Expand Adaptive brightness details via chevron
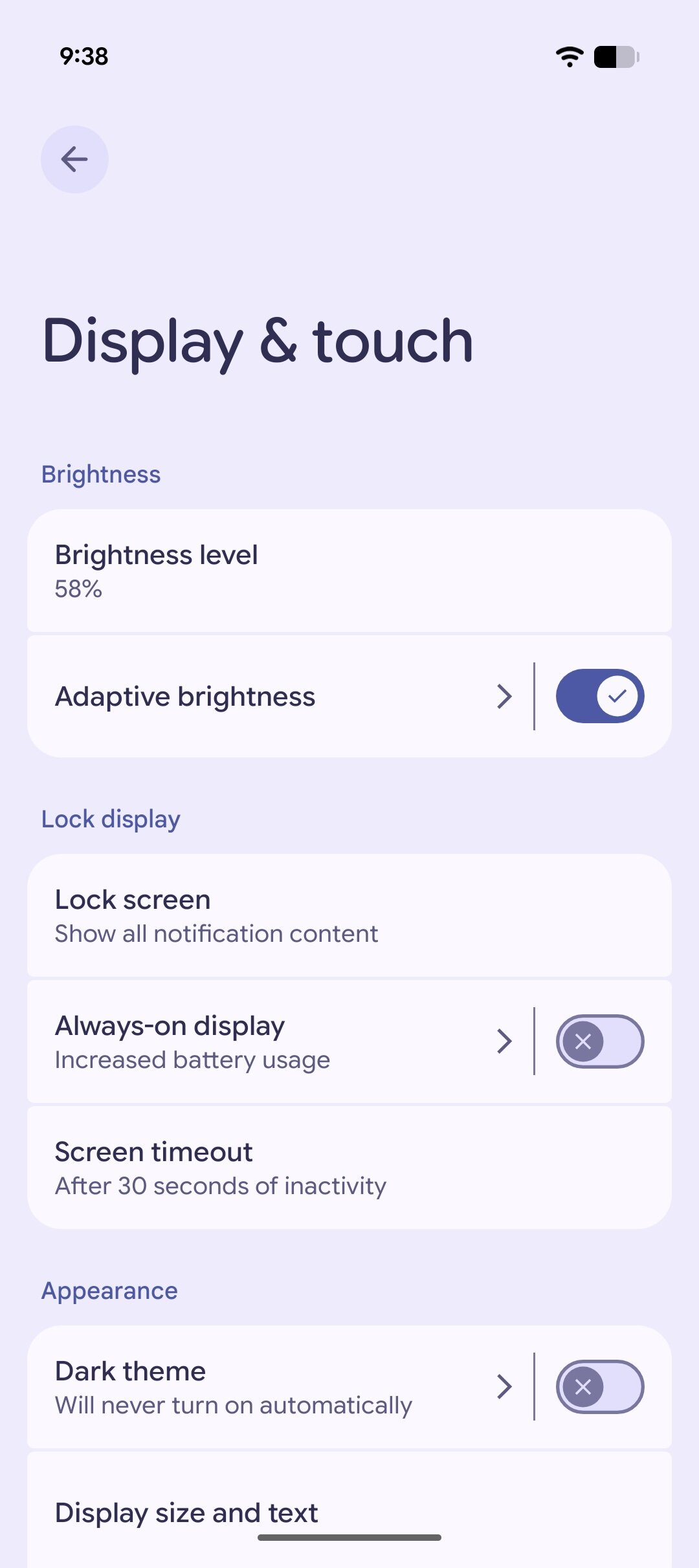This screenshot has width=699, height=1568. (x=504, y=695)
